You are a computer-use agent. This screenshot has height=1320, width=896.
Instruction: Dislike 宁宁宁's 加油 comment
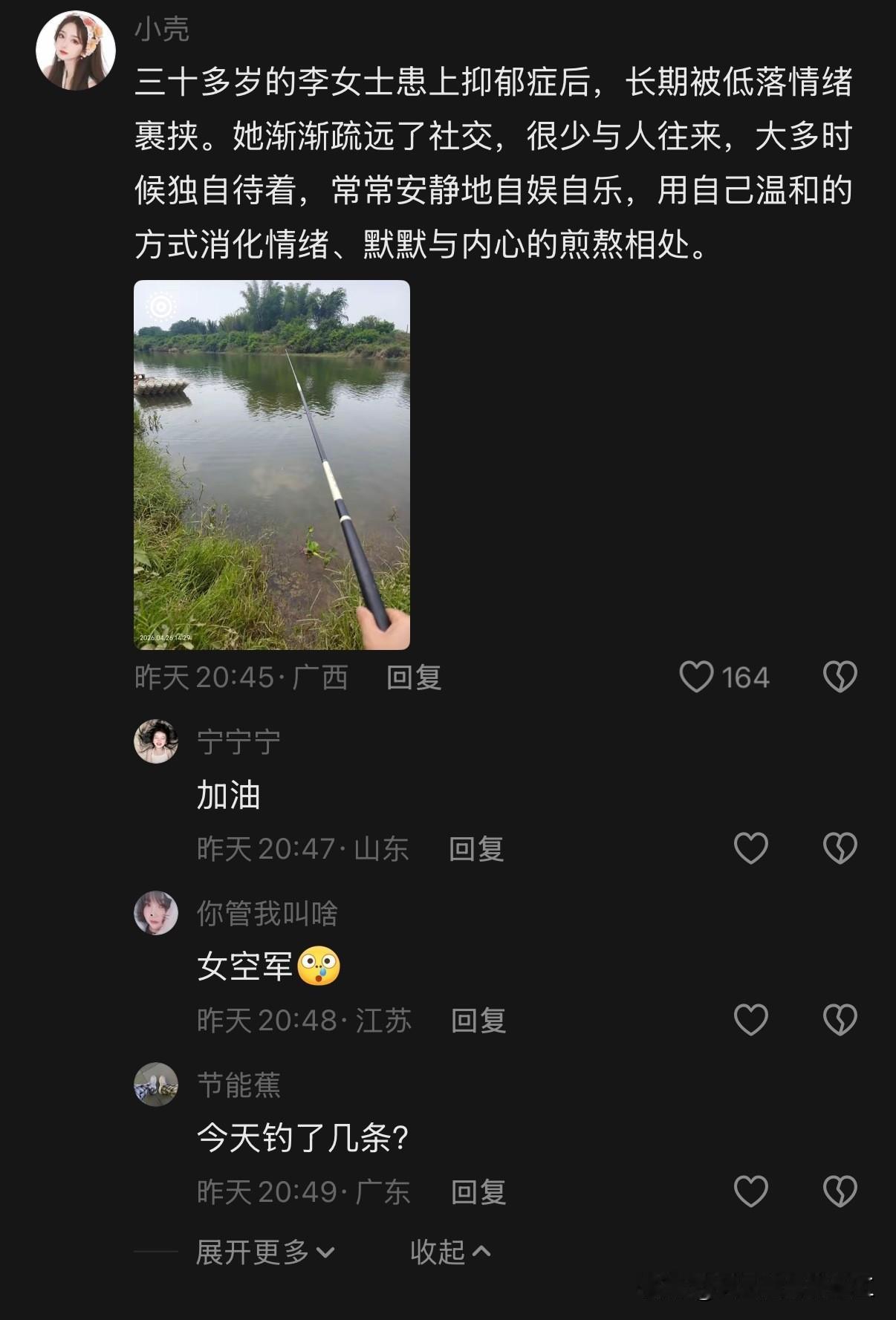(x=840, y=848)
